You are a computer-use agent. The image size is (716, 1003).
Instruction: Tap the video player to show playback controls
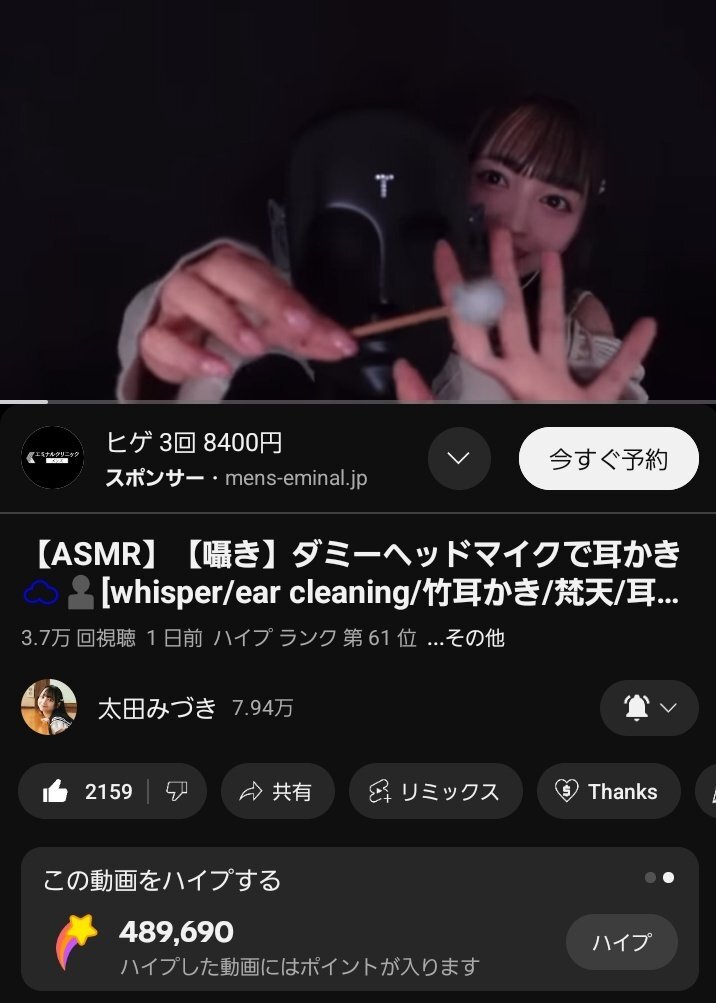click(358, 200)
